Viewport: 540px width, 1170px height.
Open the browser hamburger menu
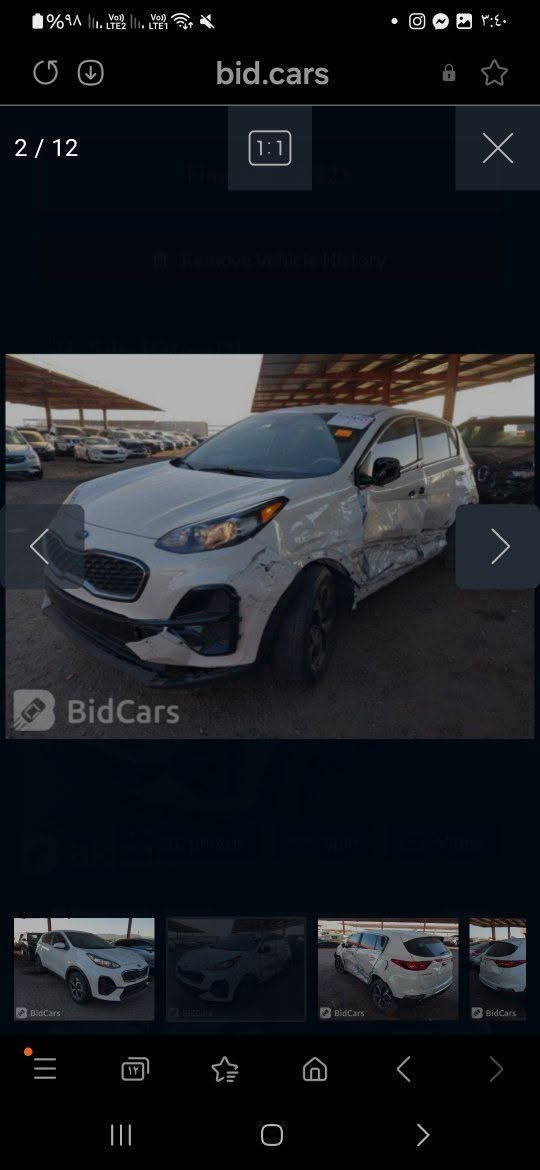pyautogui.click(x=45, y=1069)
